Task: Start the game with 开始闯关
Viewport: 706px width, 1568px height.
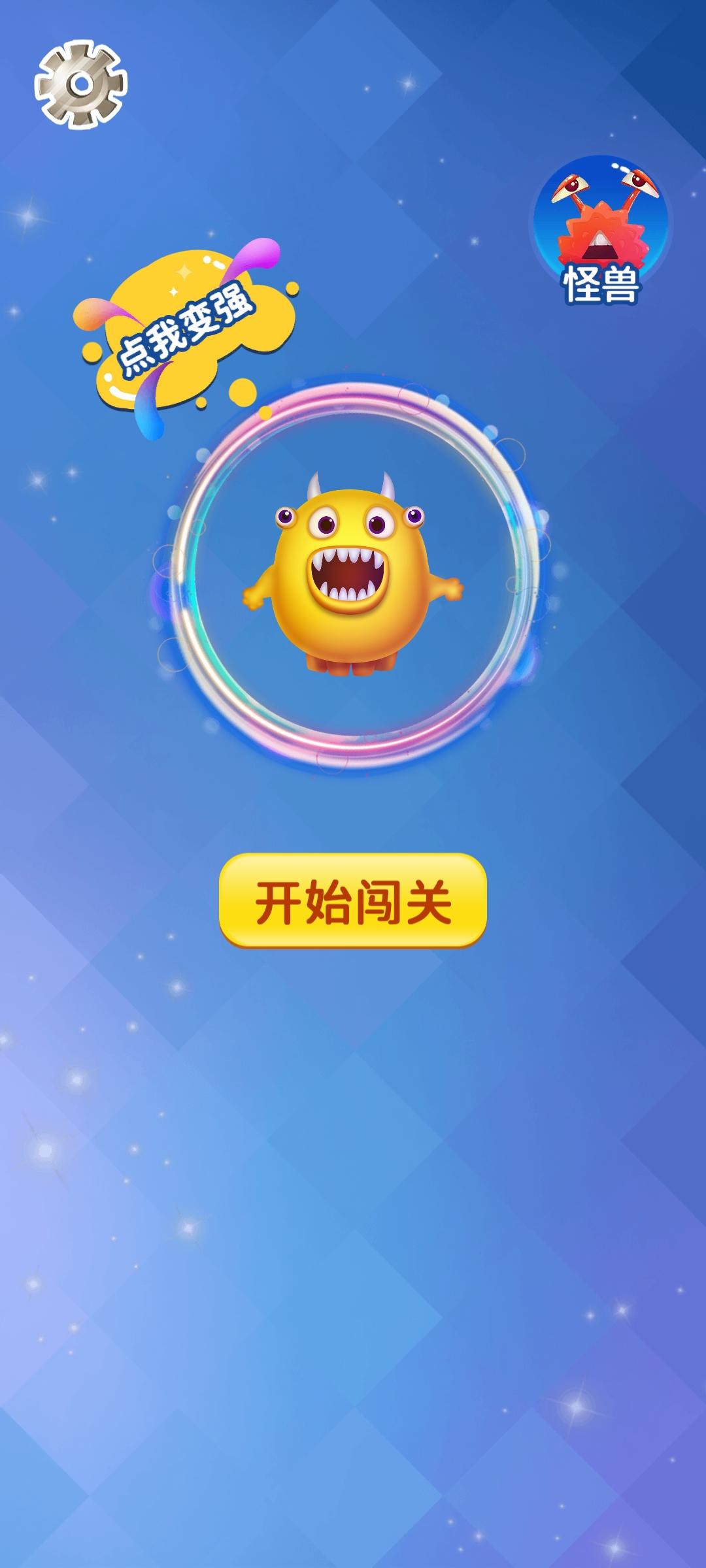Action: pyautogui.click(x=353, y=900)
